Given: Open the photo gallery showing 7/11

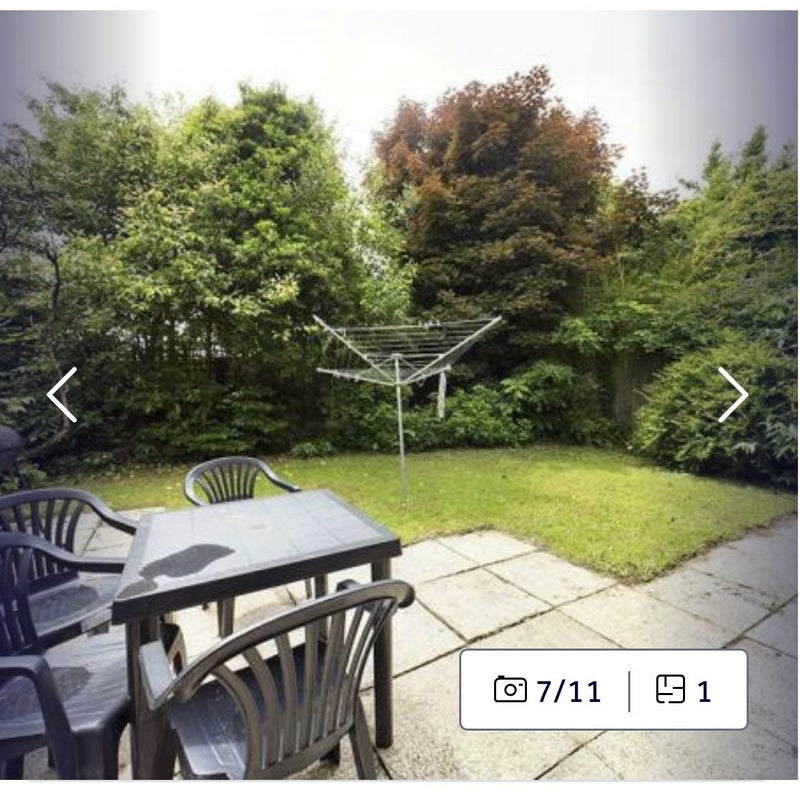Looking at the screenshot, I should click(548, 690).
